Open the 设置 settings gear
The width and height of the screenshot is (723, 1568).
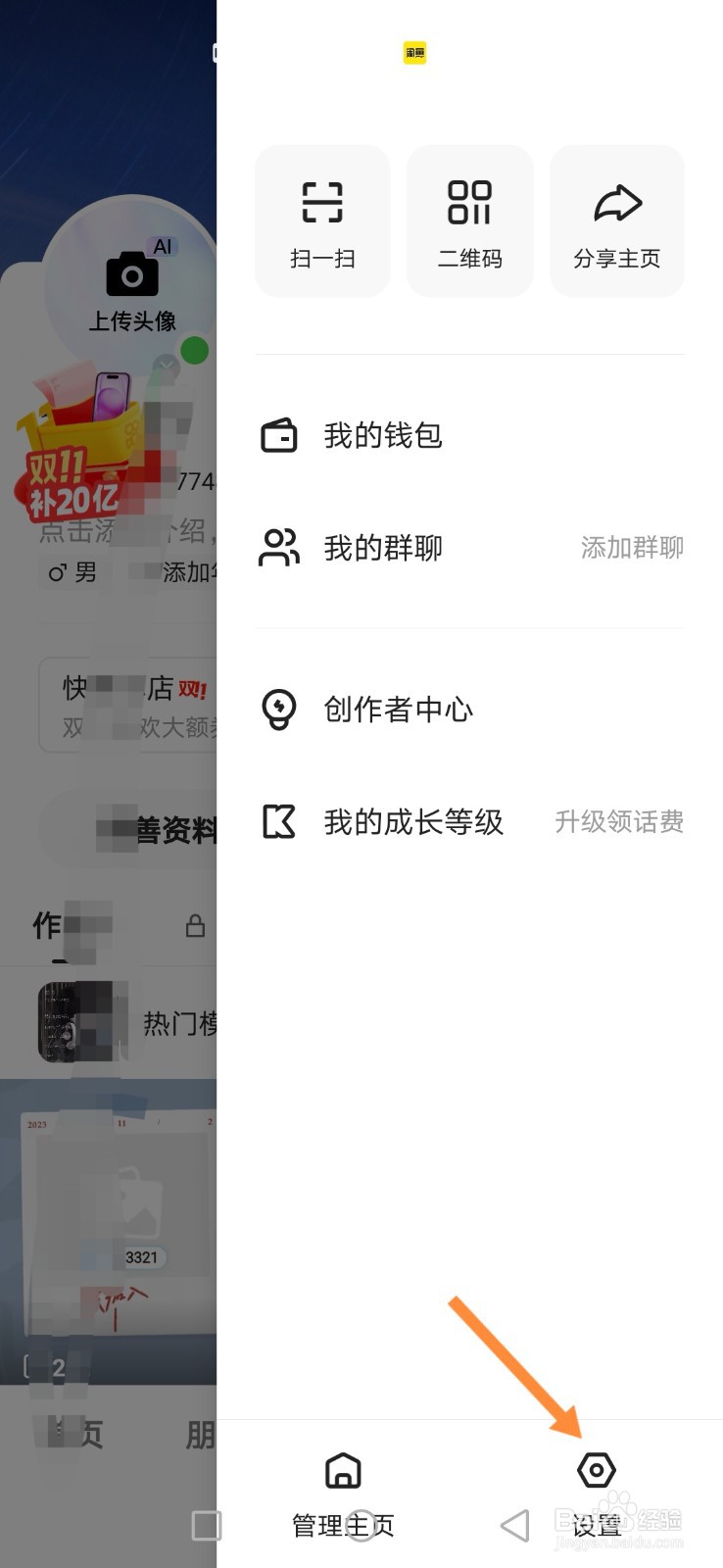click(596, 1469)
